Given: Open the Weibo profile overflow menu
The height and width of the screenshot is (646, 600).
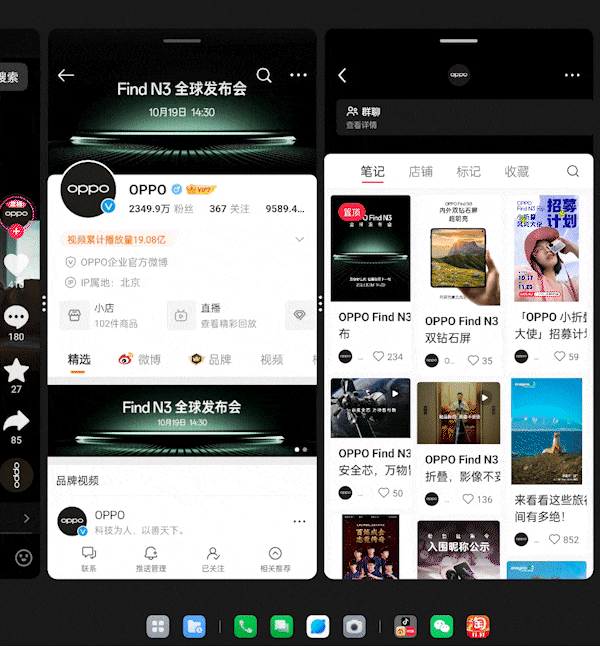Looking at the screenshot, I should [x=298, y=75].
